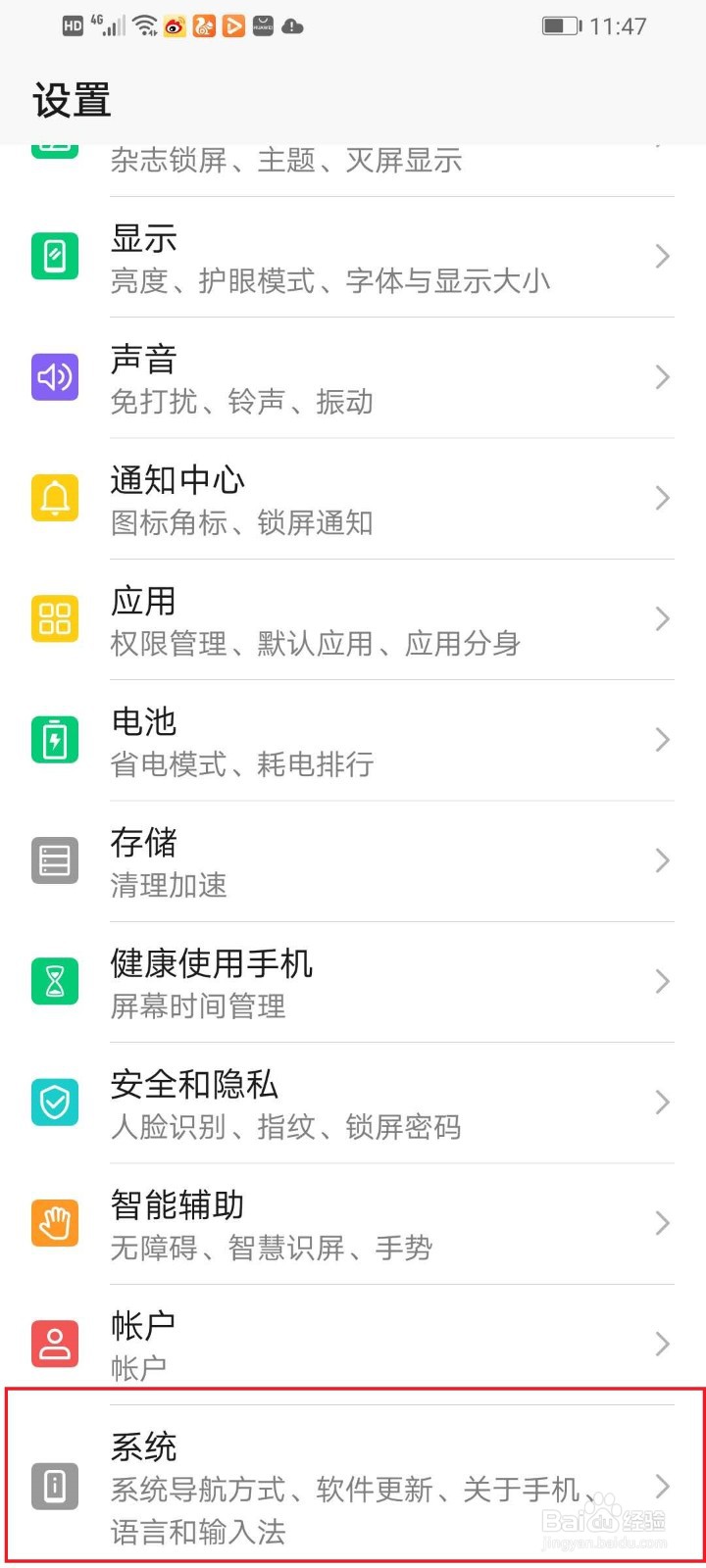The image size is (706, 1568).
Task: Expand the Display row via its chevron
Action: pos(660,256)
